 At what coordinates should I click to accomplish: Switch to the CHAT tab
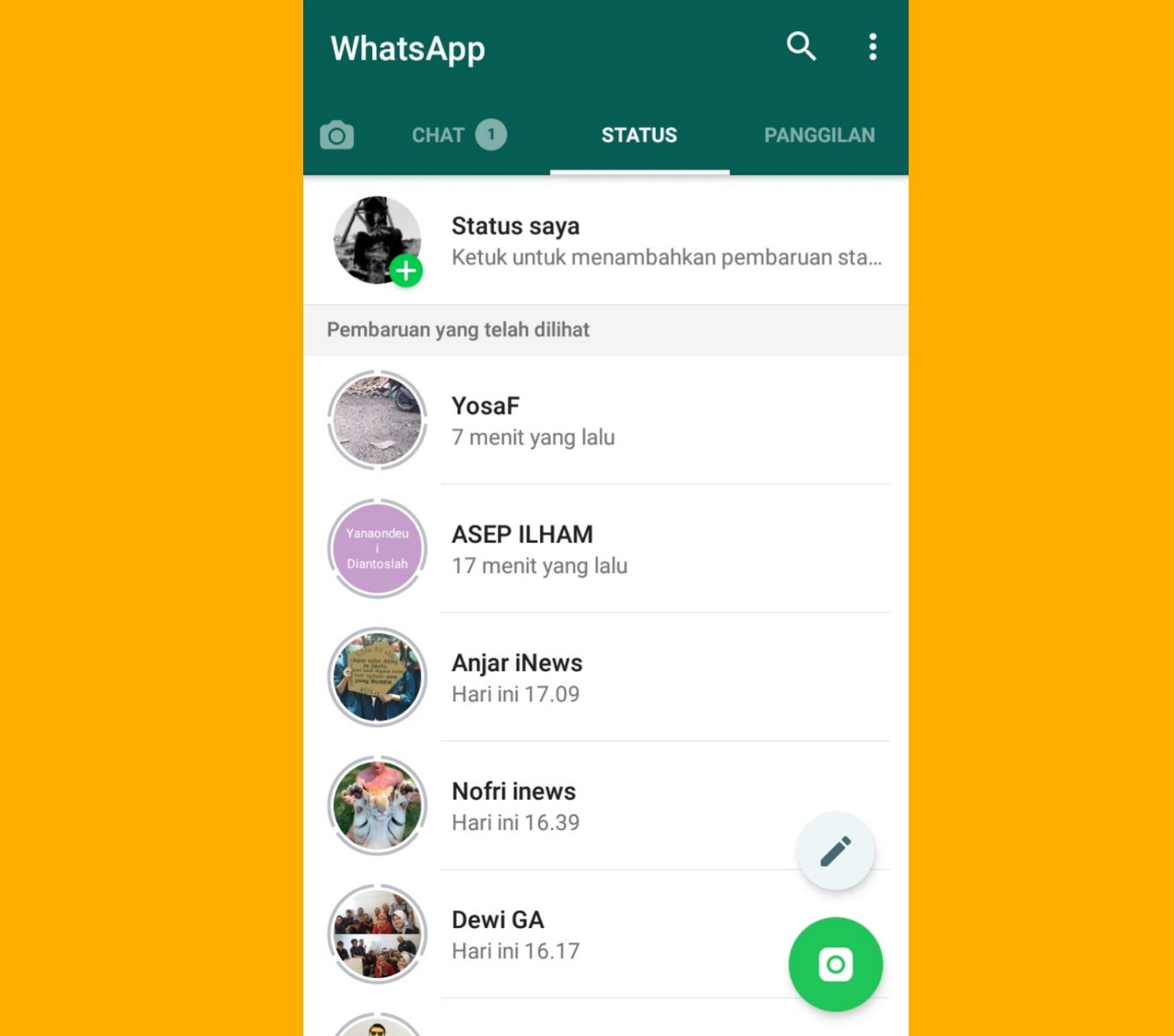tap(459, 135)
